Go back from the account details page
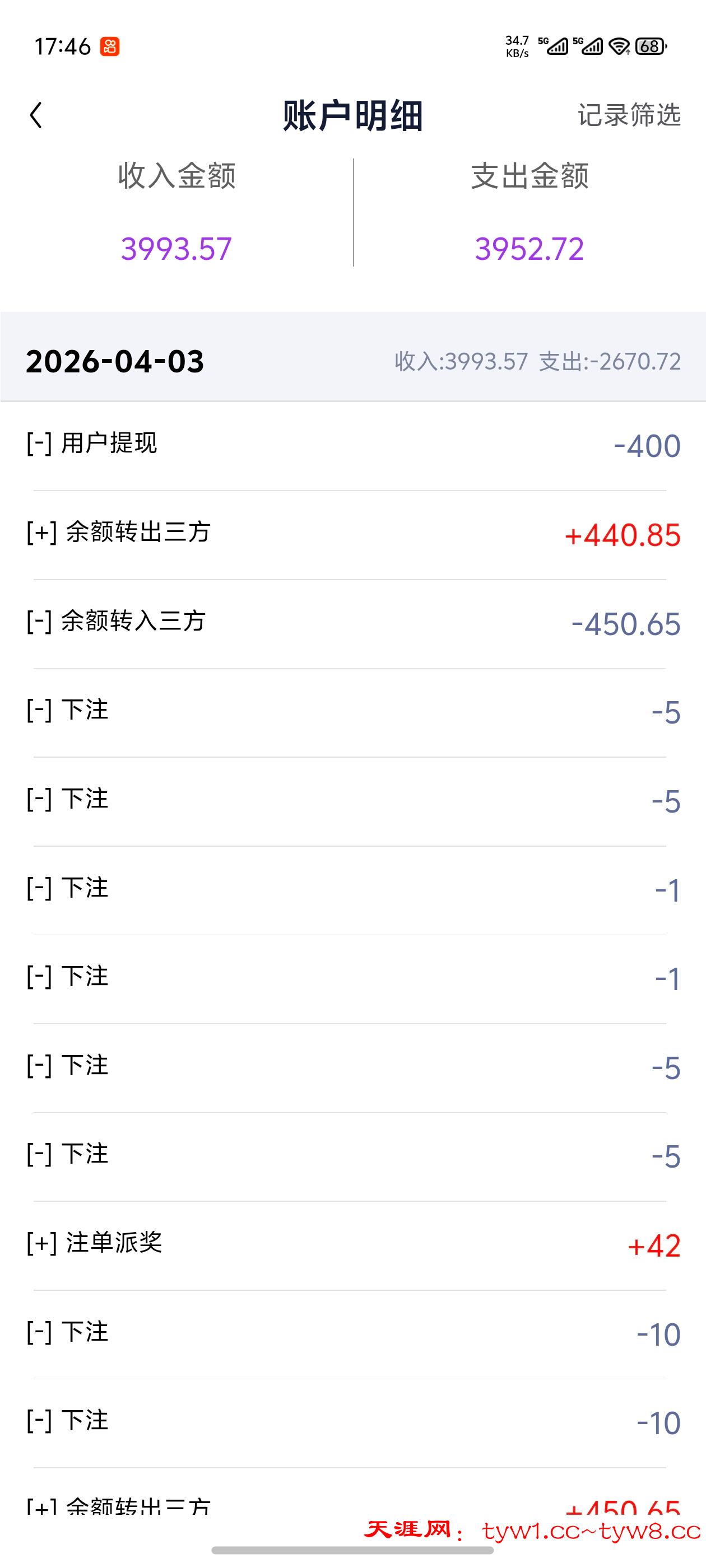 coord(36,115)
